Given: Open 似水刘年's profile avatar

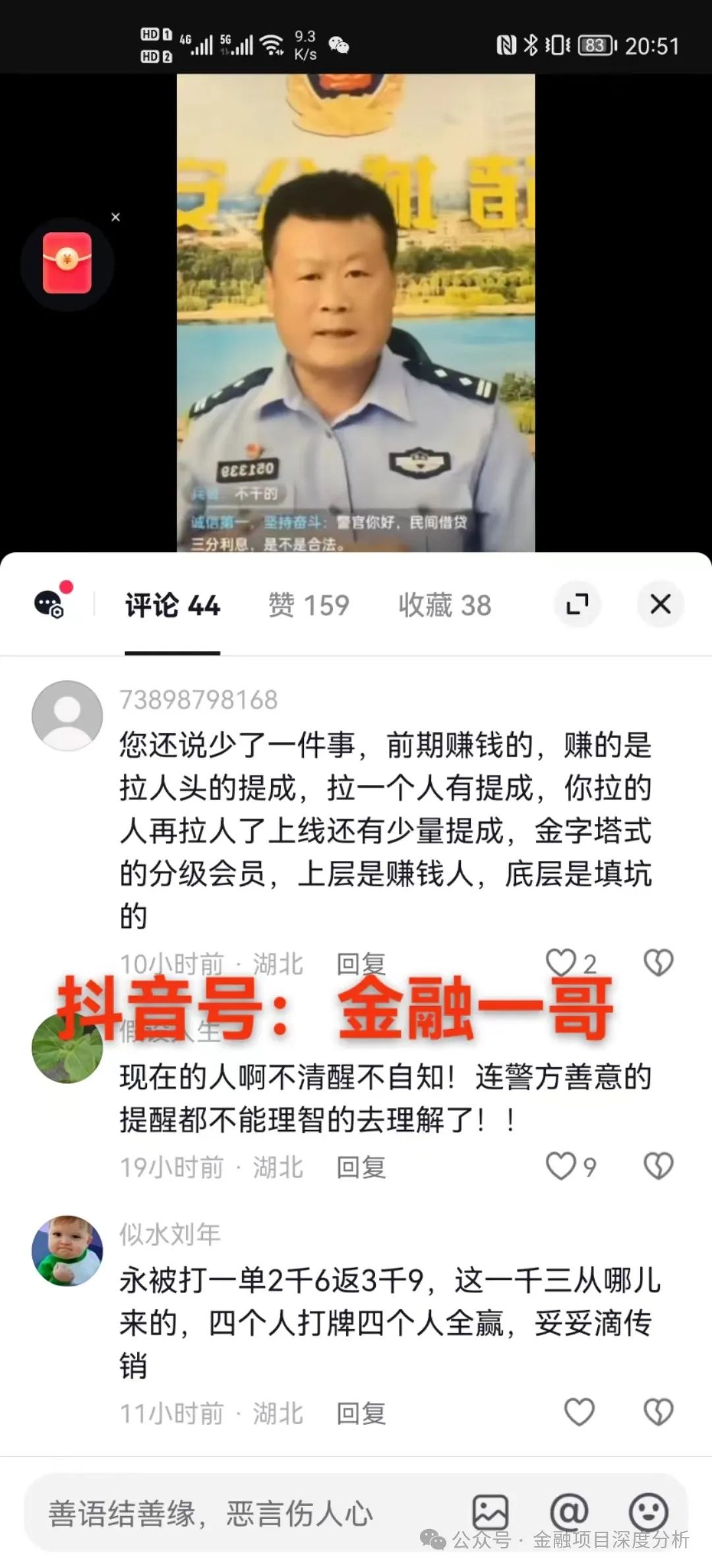Looking at the screenshot, I should tap(67, 1251).
